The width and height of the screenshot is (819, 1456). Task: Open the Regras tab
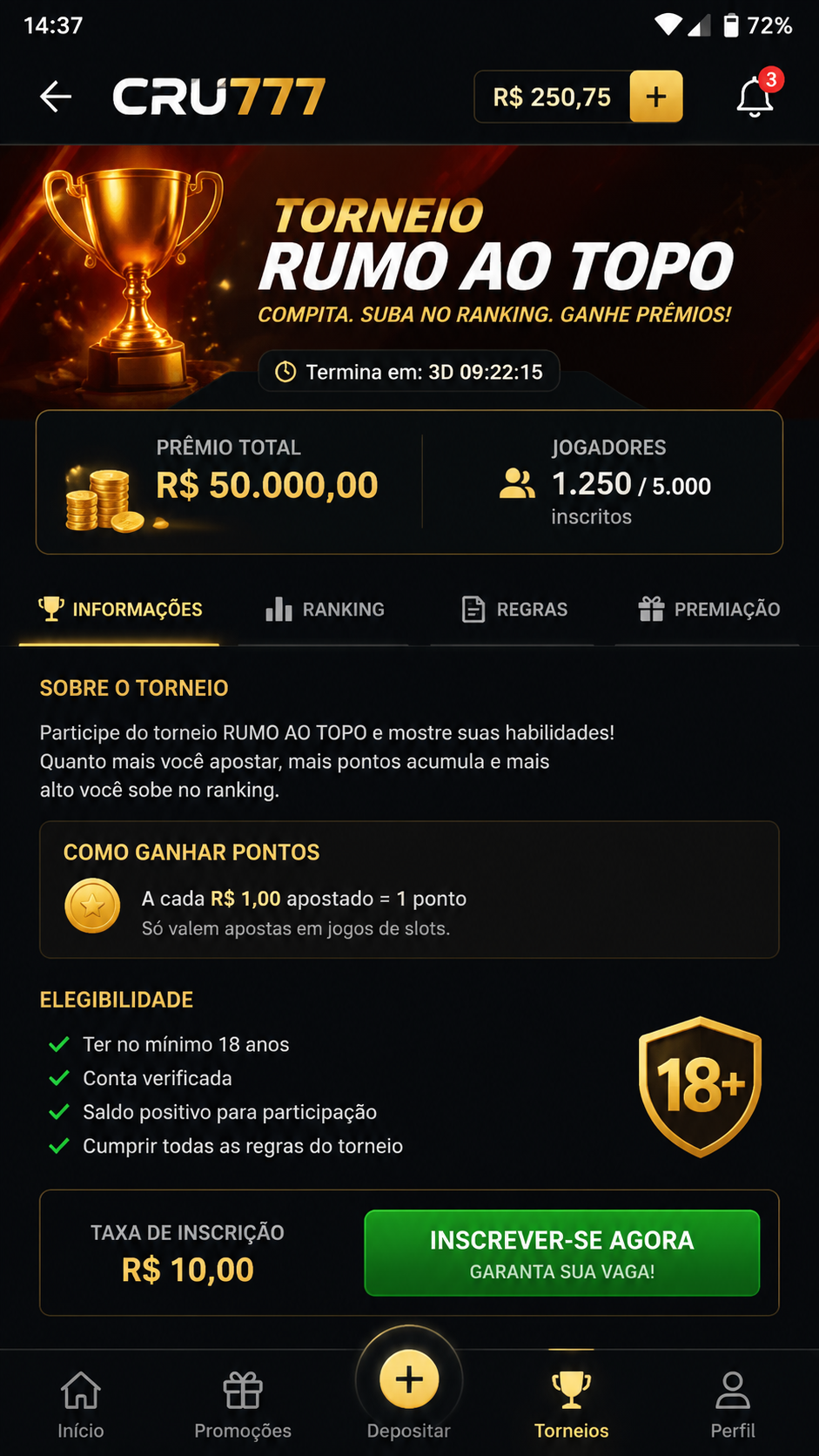tap(514, 610)
